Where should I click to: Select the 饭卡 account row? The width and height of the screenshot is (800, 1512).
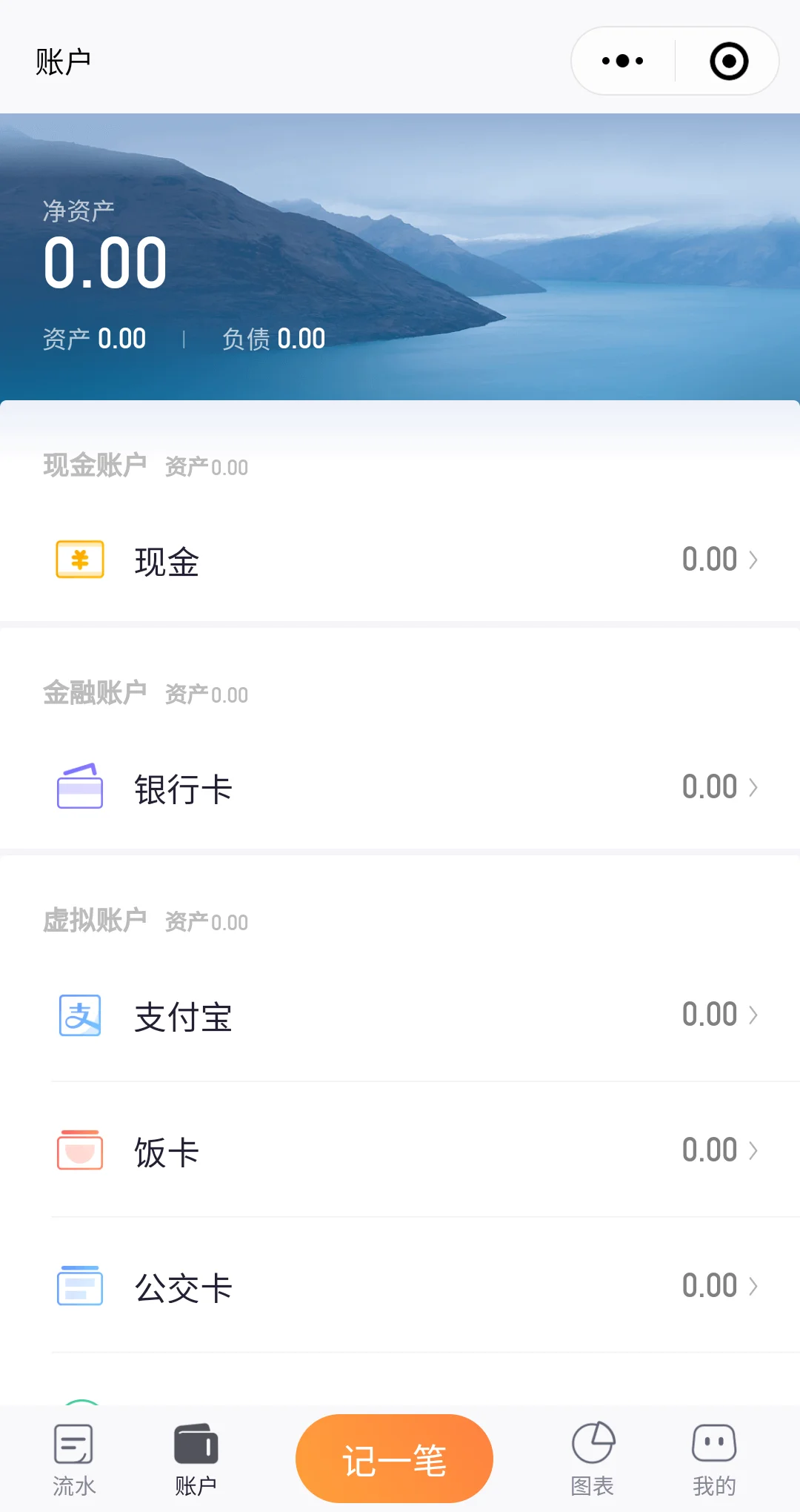coord(400,1151)
